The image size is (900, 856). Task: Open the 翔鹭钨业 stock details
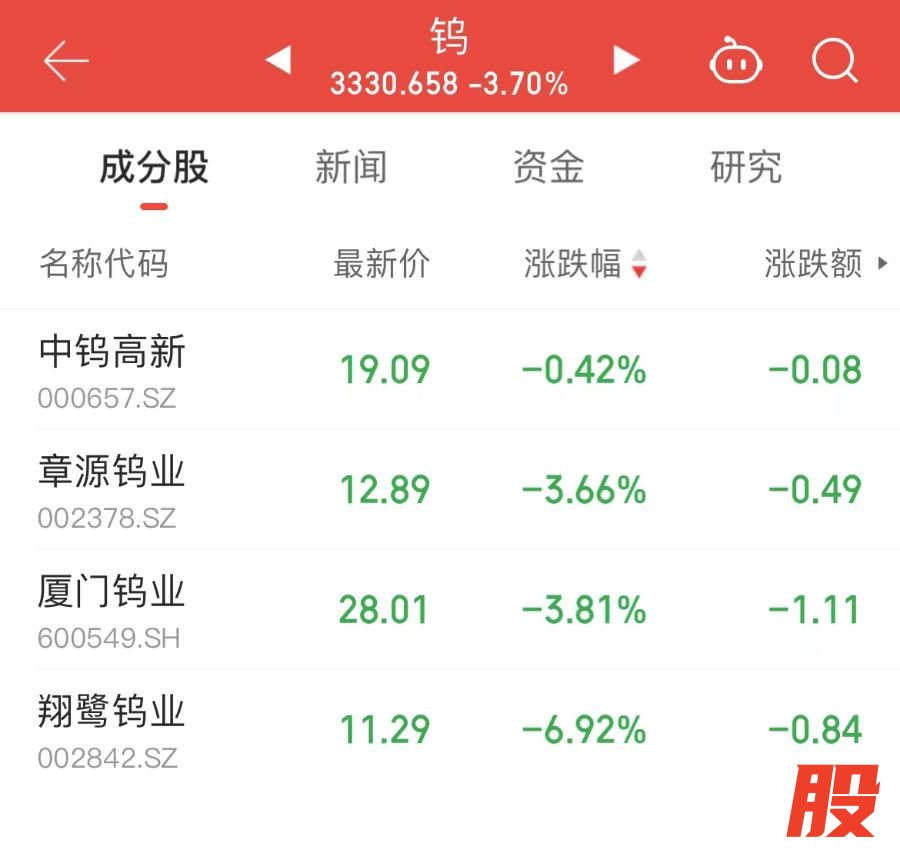click(112, 729)
